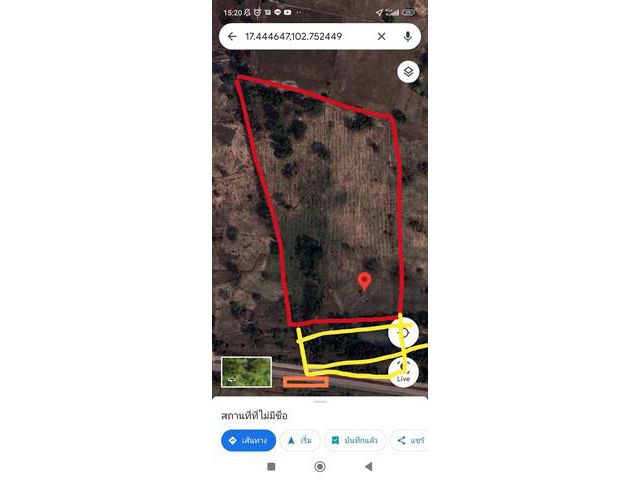640x480 pixels.
Task: Clear the coordinates with the X button
Action: pyautogui.click(x=381, y=36)
